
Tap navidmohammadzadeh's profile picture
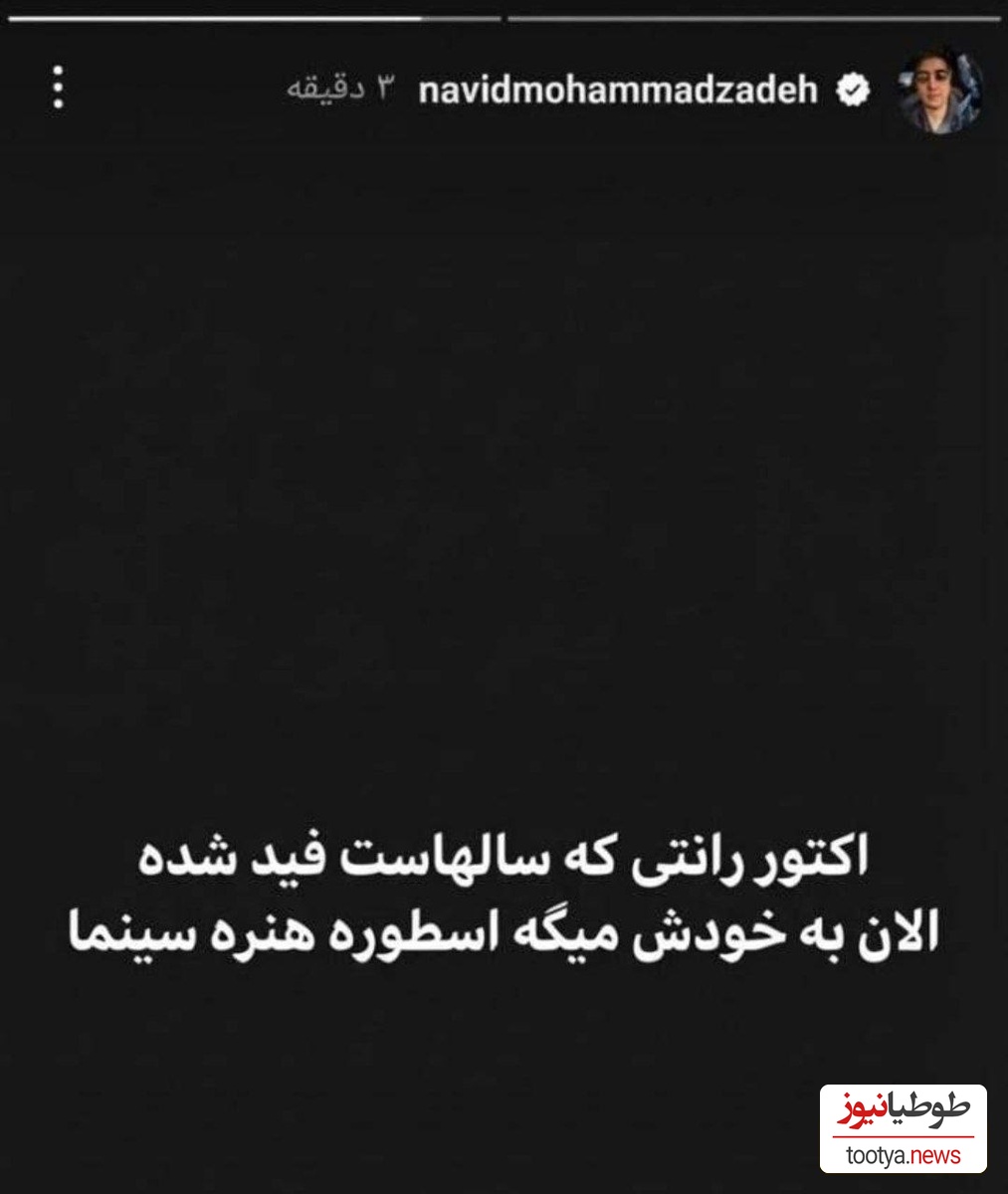(940, 91)
